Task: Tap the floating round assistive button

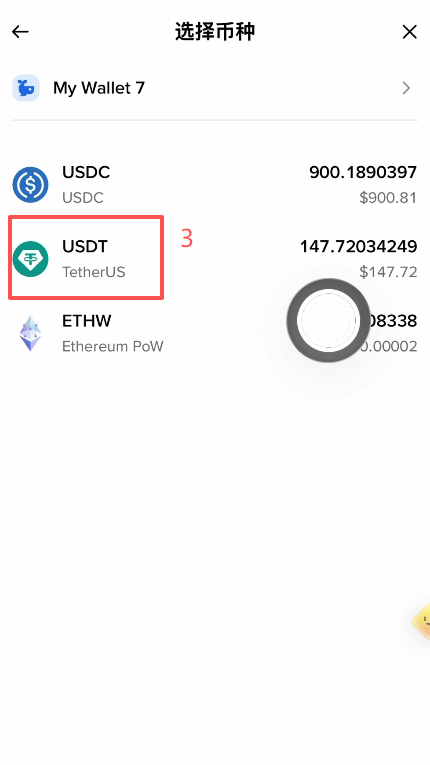Action: click(x=328, y=321)
